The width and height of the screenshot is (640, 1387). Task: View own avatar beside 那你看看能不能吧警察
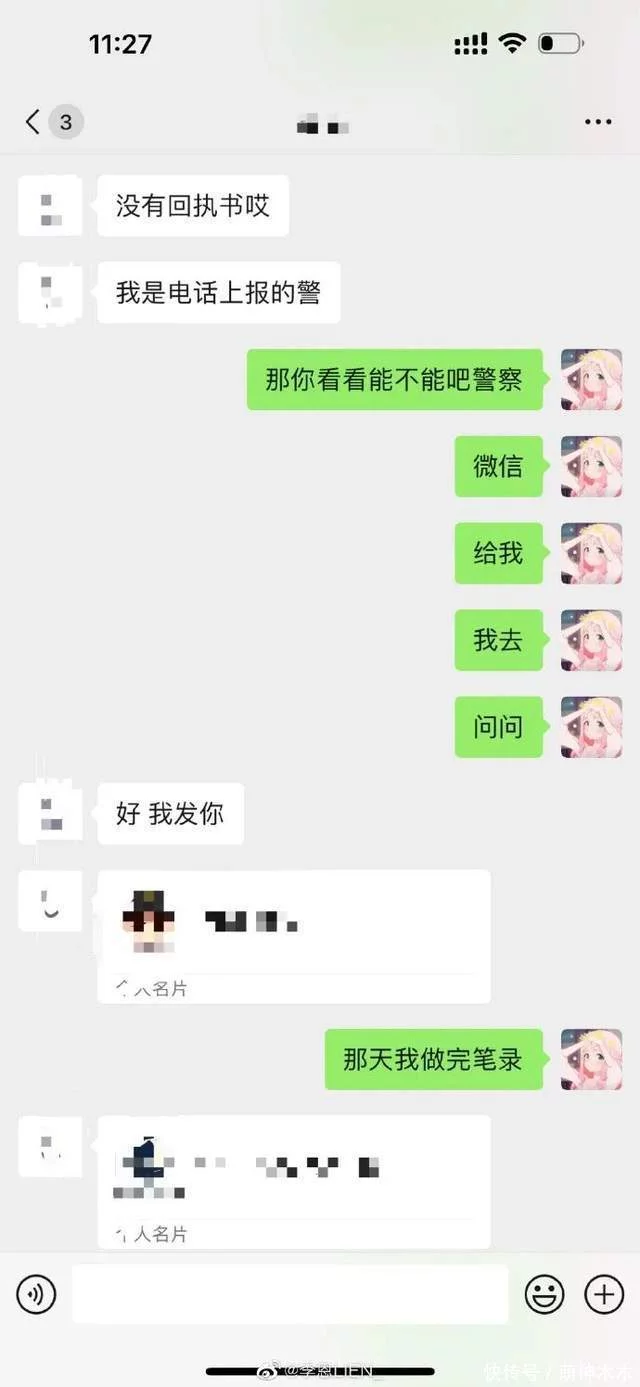[x=591, y=379]
